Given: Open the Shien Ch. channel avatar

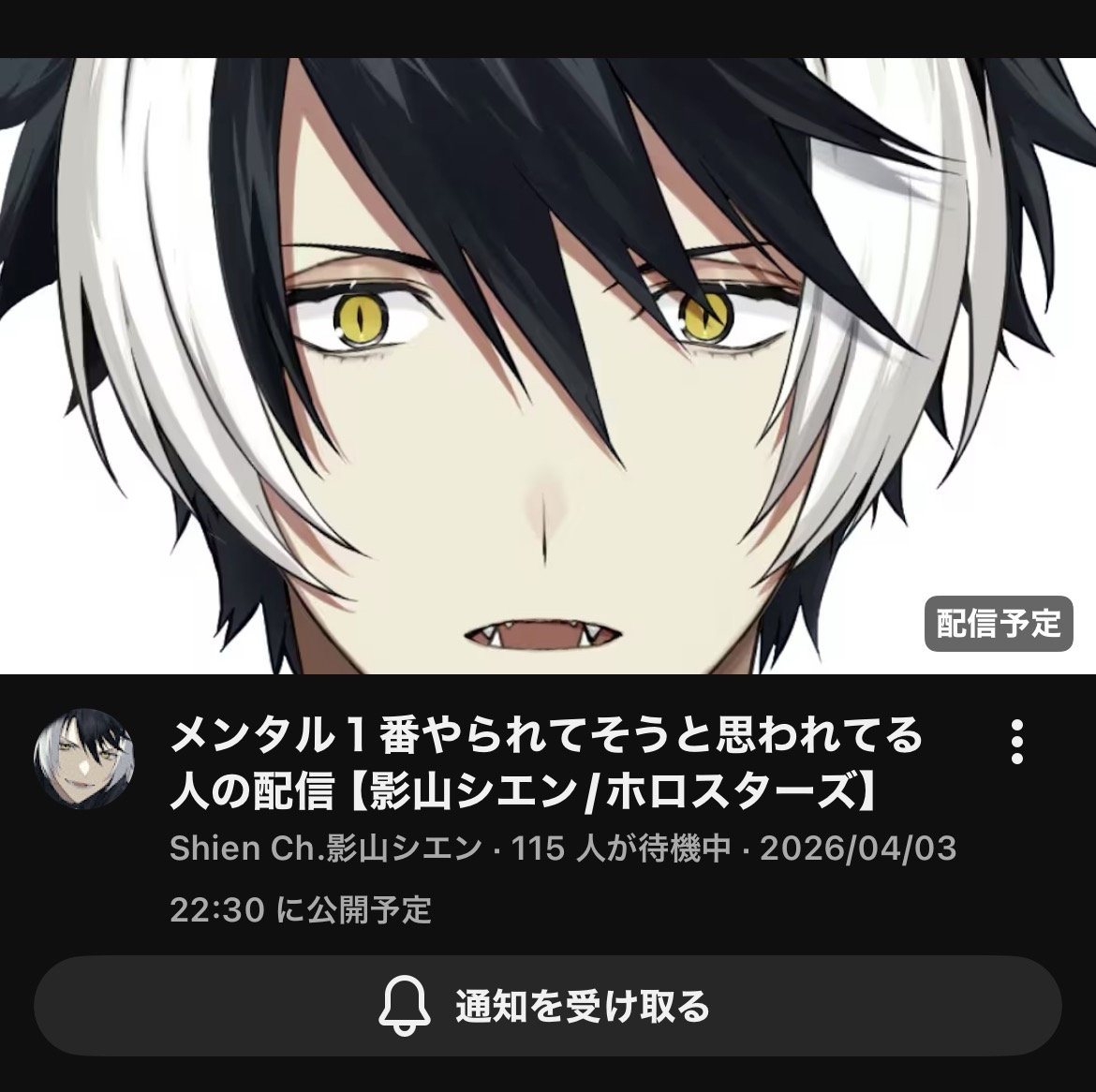Looking at the screenshot, I should (84, 759).
